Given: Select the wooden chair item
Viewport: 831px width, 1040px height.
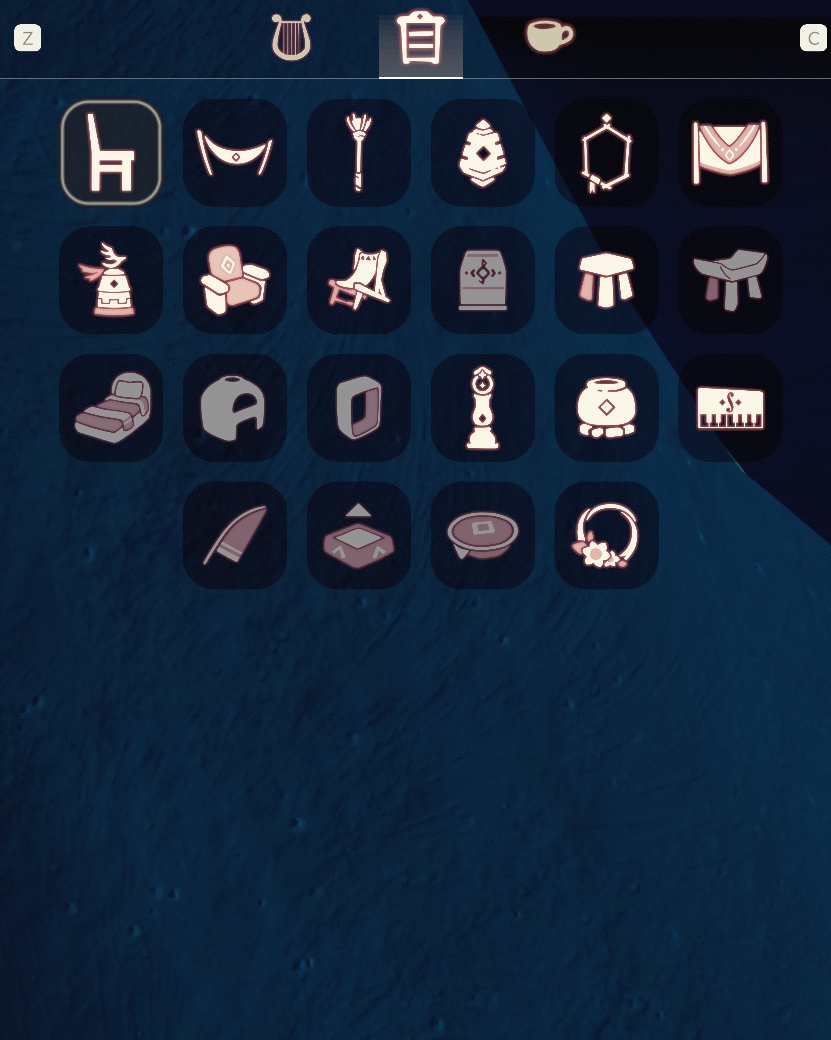Looking at the screenshot, I should [111, 153].
